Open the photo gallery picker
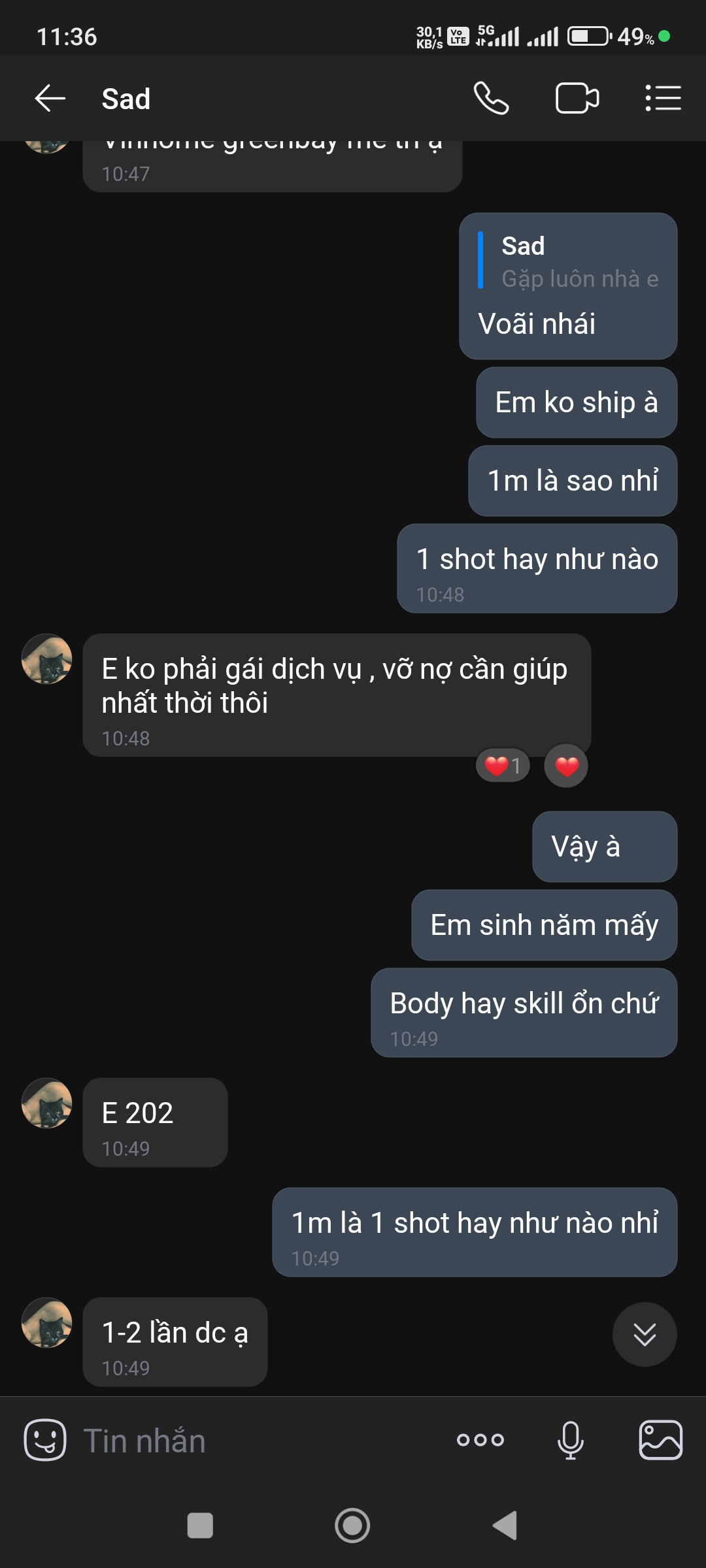 tap(660, 1440)
